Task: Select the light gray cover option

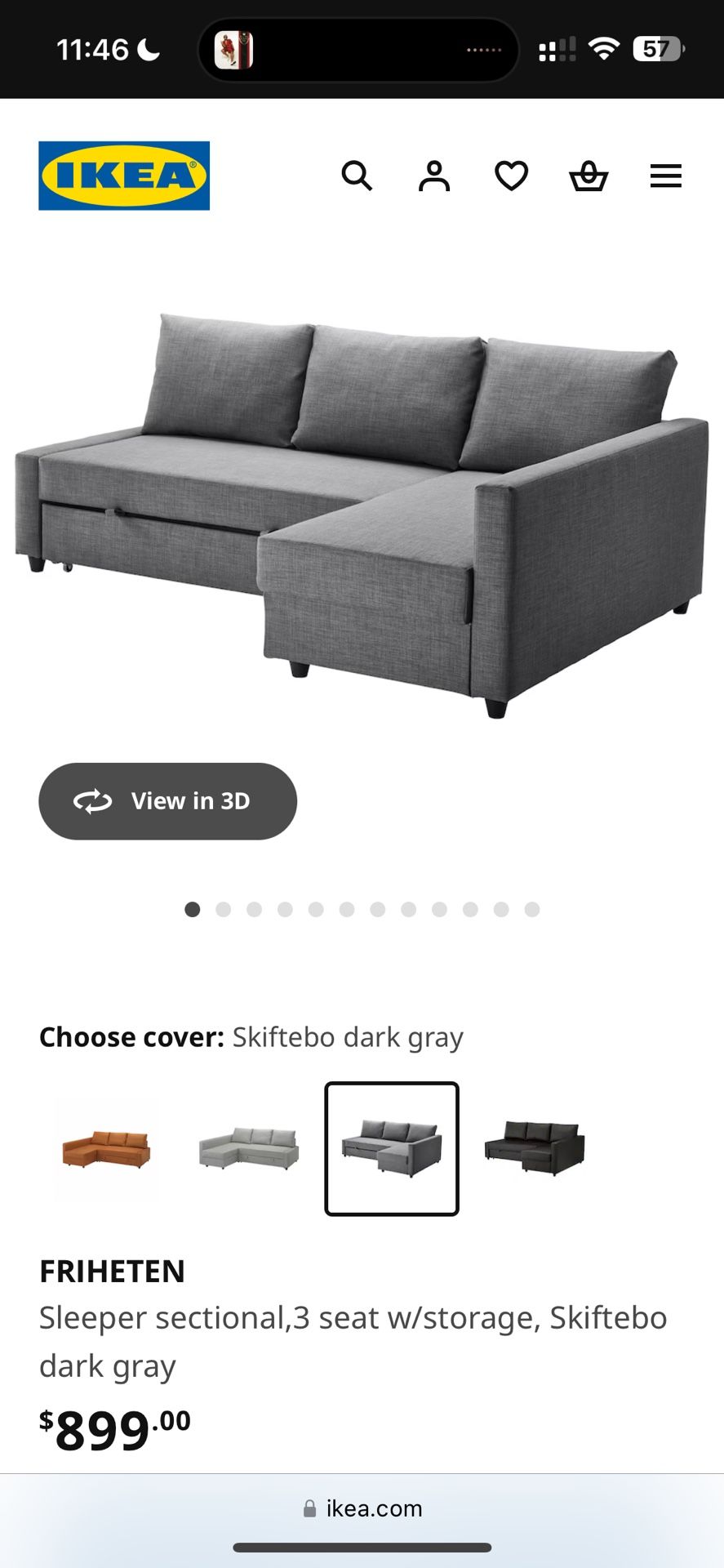Action: tap(249, 1149)
